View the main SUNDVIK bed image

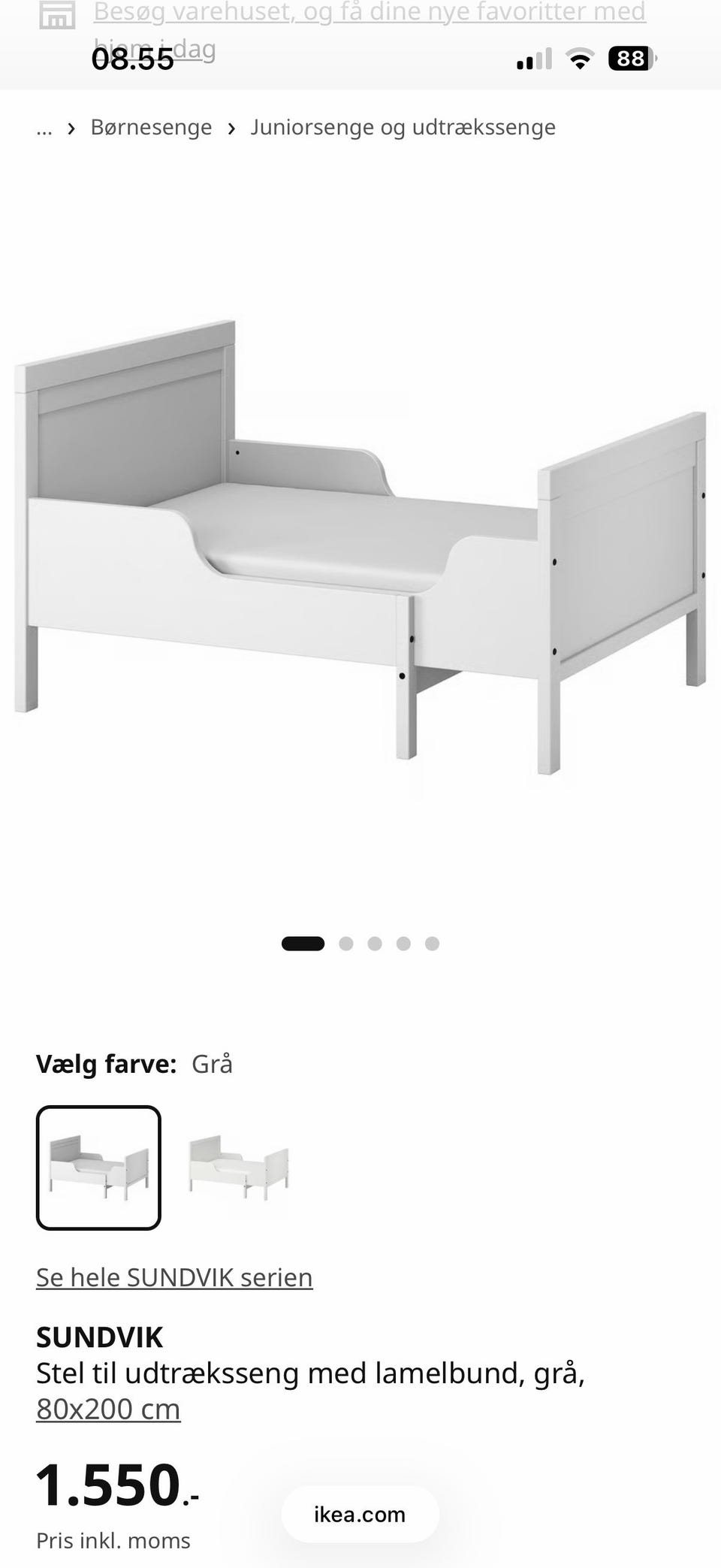coord(360,547)
